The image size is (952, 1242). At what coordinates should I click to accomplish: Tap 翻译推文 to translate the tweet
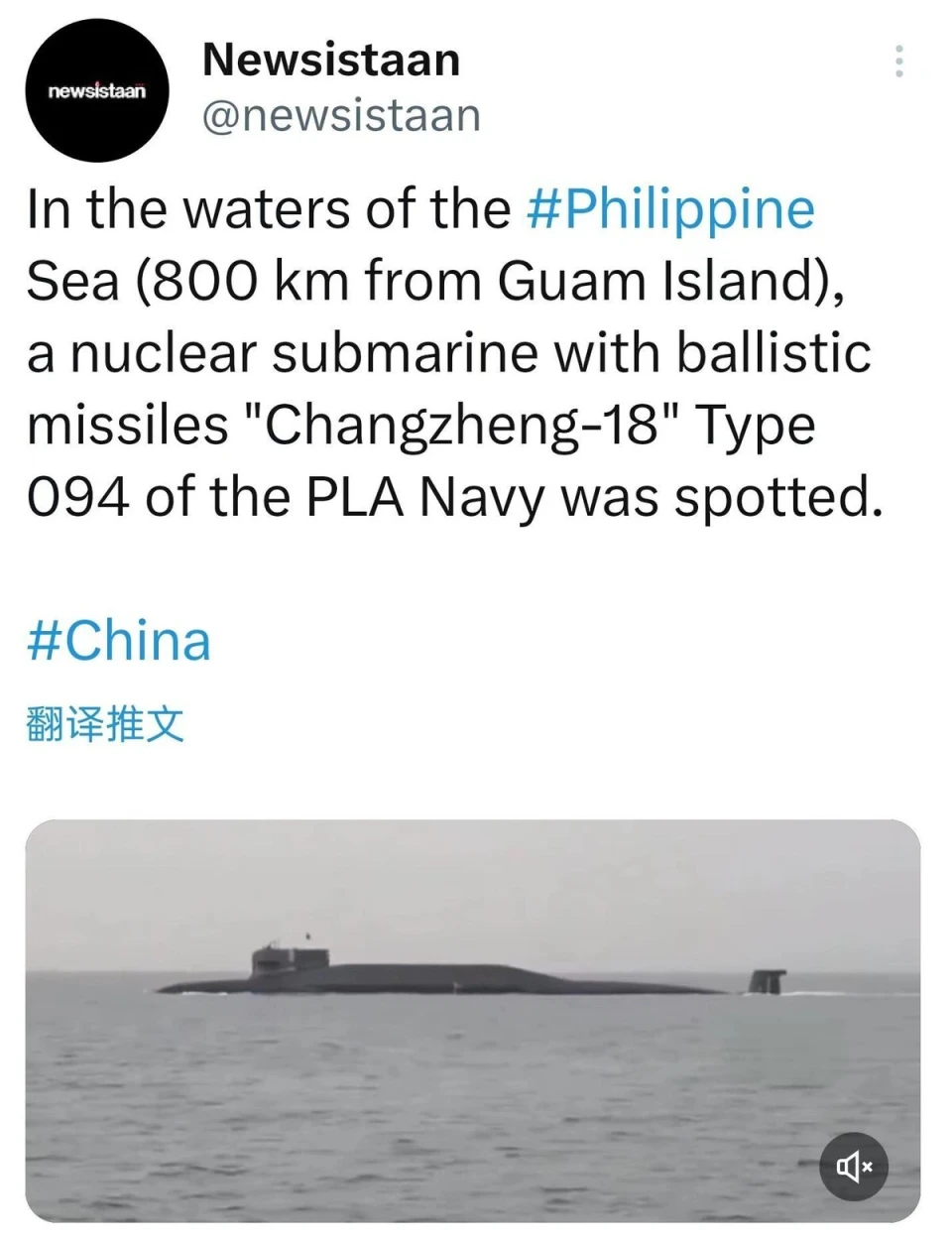[x=105, y=724]
